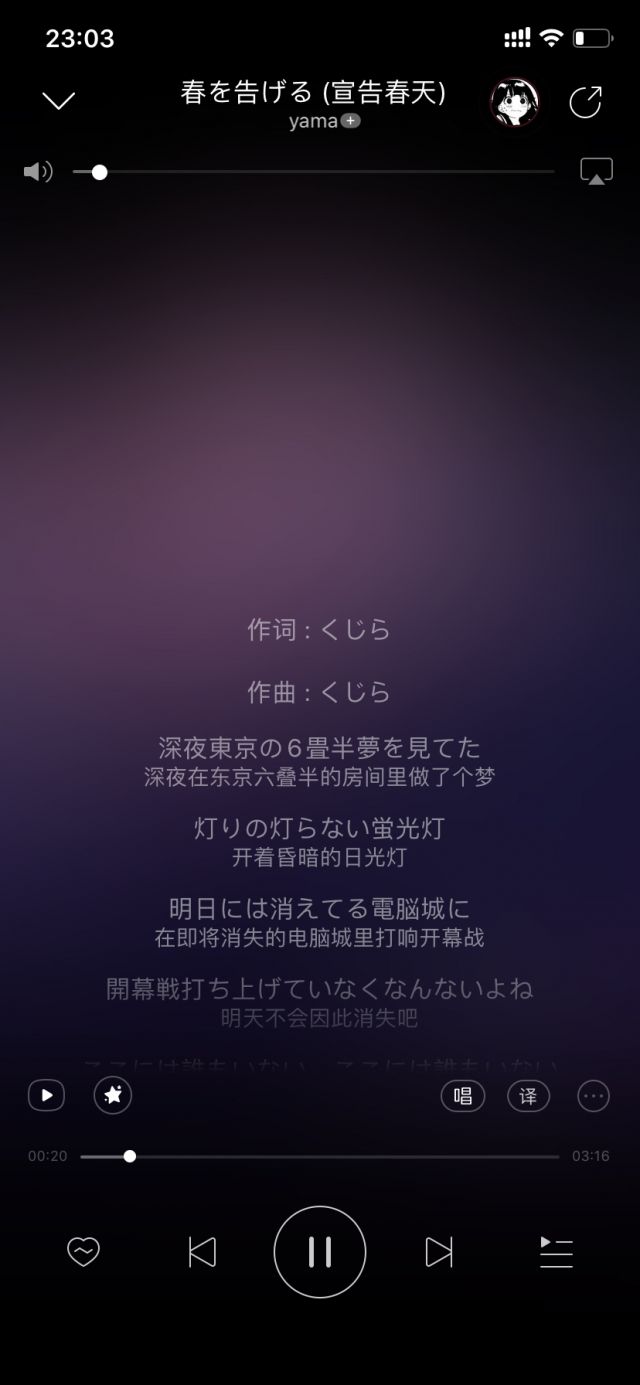The image size is (640, 1385).
Task: Follow yama with the plus badge
Action: [350, 121]
